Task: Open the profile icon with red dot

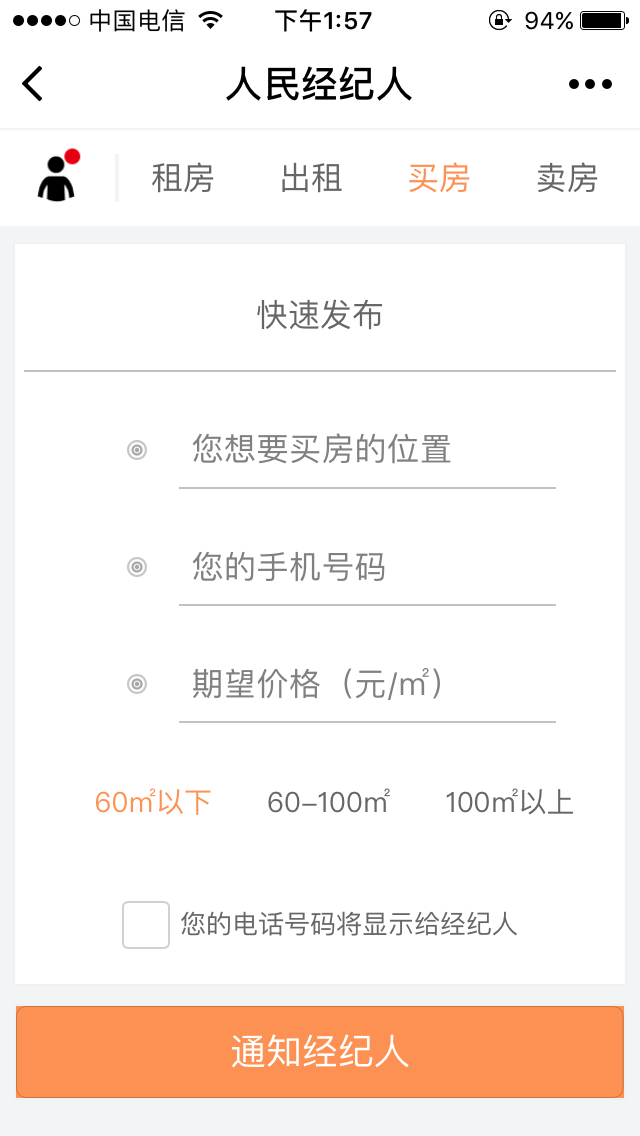Action: click(x=59, y=175)
